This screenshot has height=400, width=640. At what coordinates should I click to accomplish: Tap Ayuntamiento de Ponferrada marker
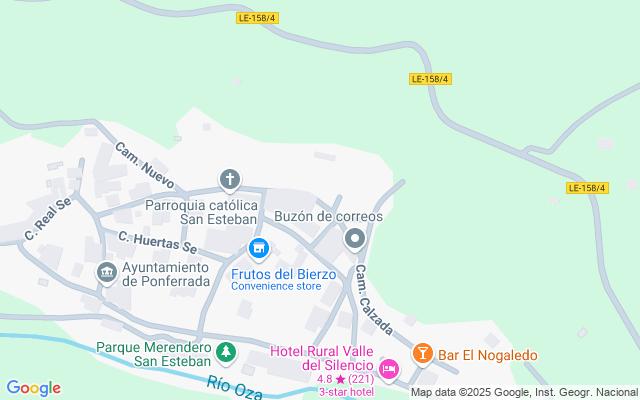tap(106, 272)
